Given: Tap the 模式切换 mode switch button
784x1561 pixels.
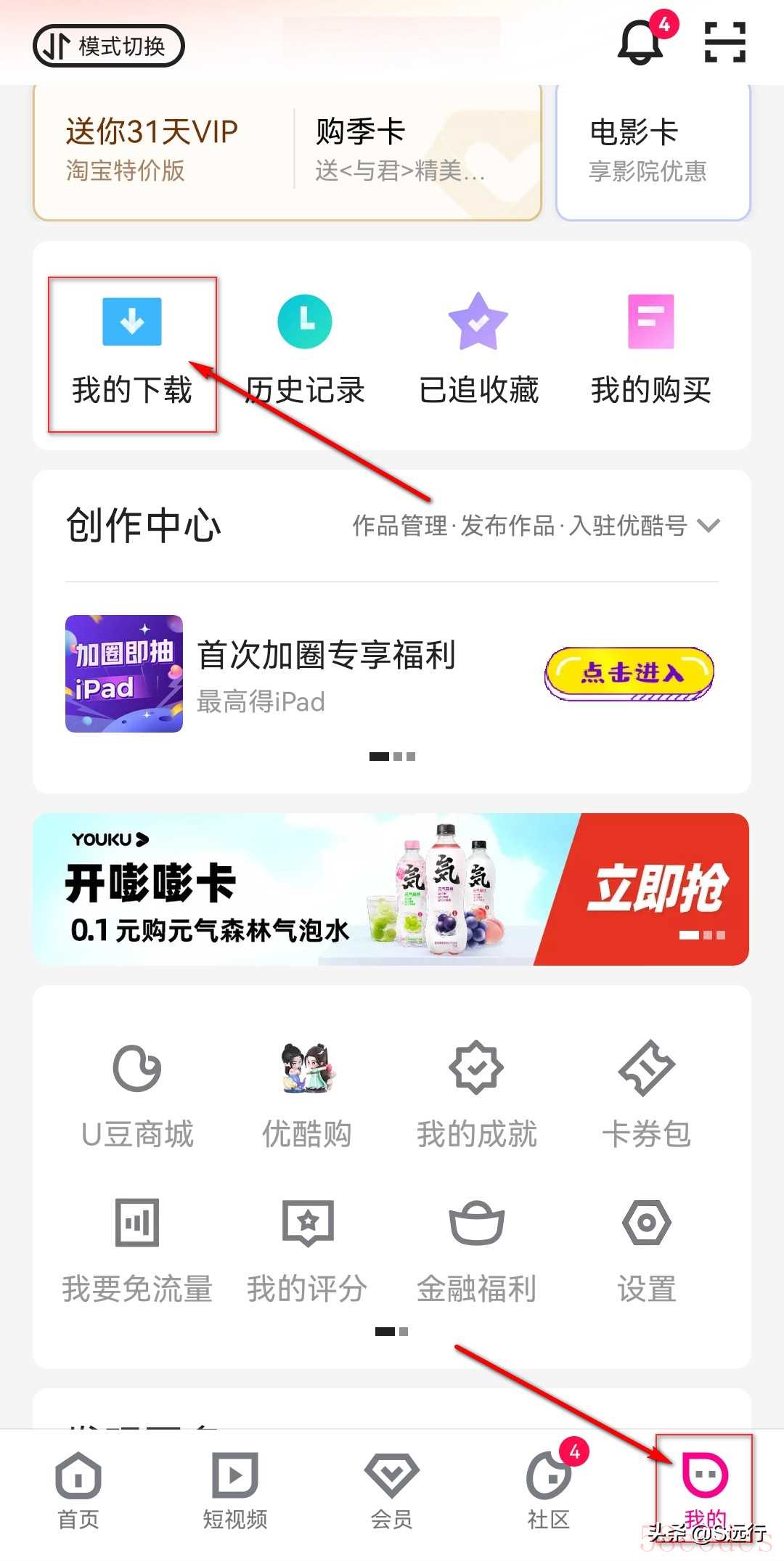Looking at the screenshot, I should coord(109,46).
